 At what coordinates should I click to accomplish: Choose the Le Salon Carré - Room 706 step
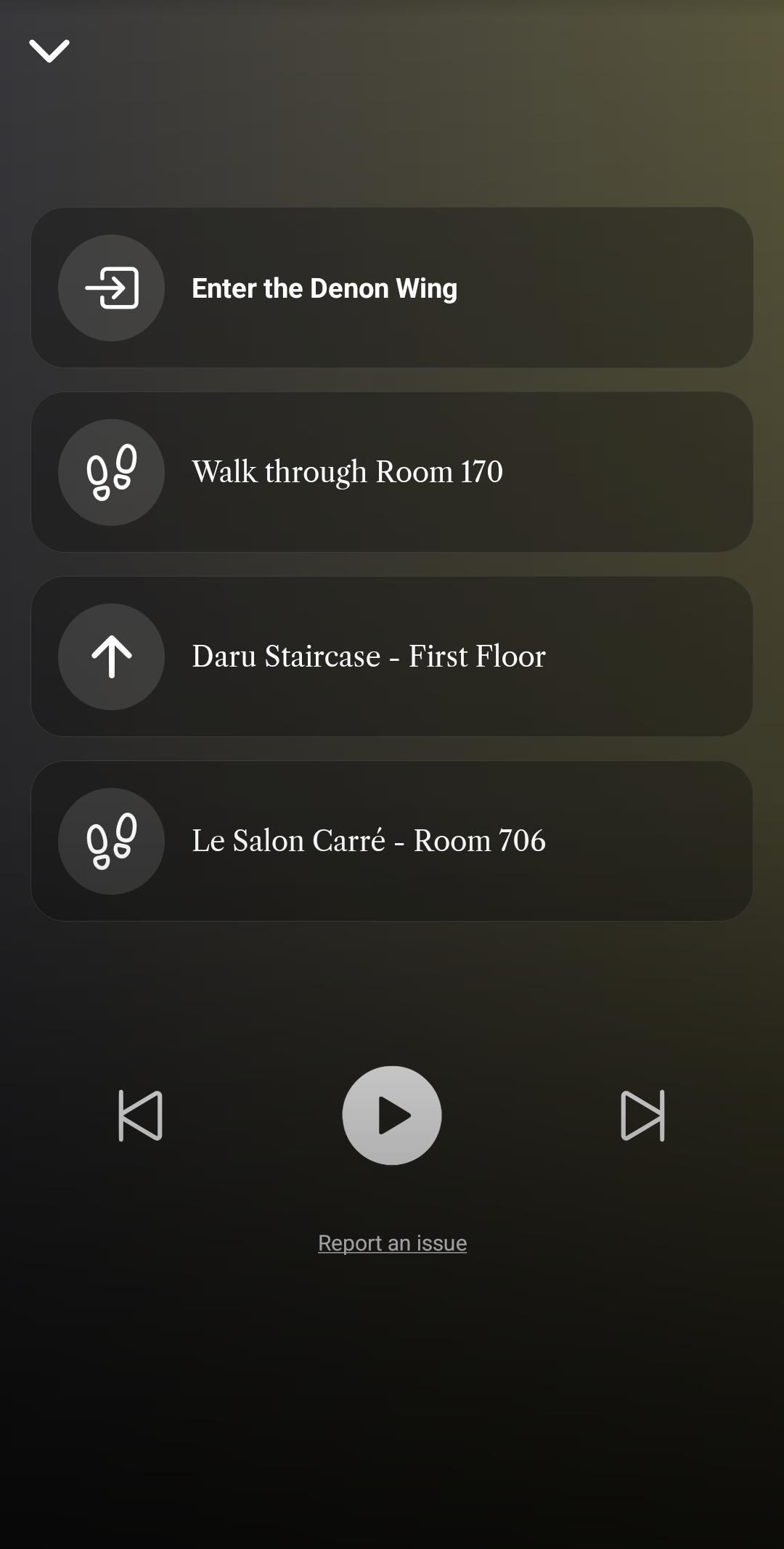[x=392, y=842]
